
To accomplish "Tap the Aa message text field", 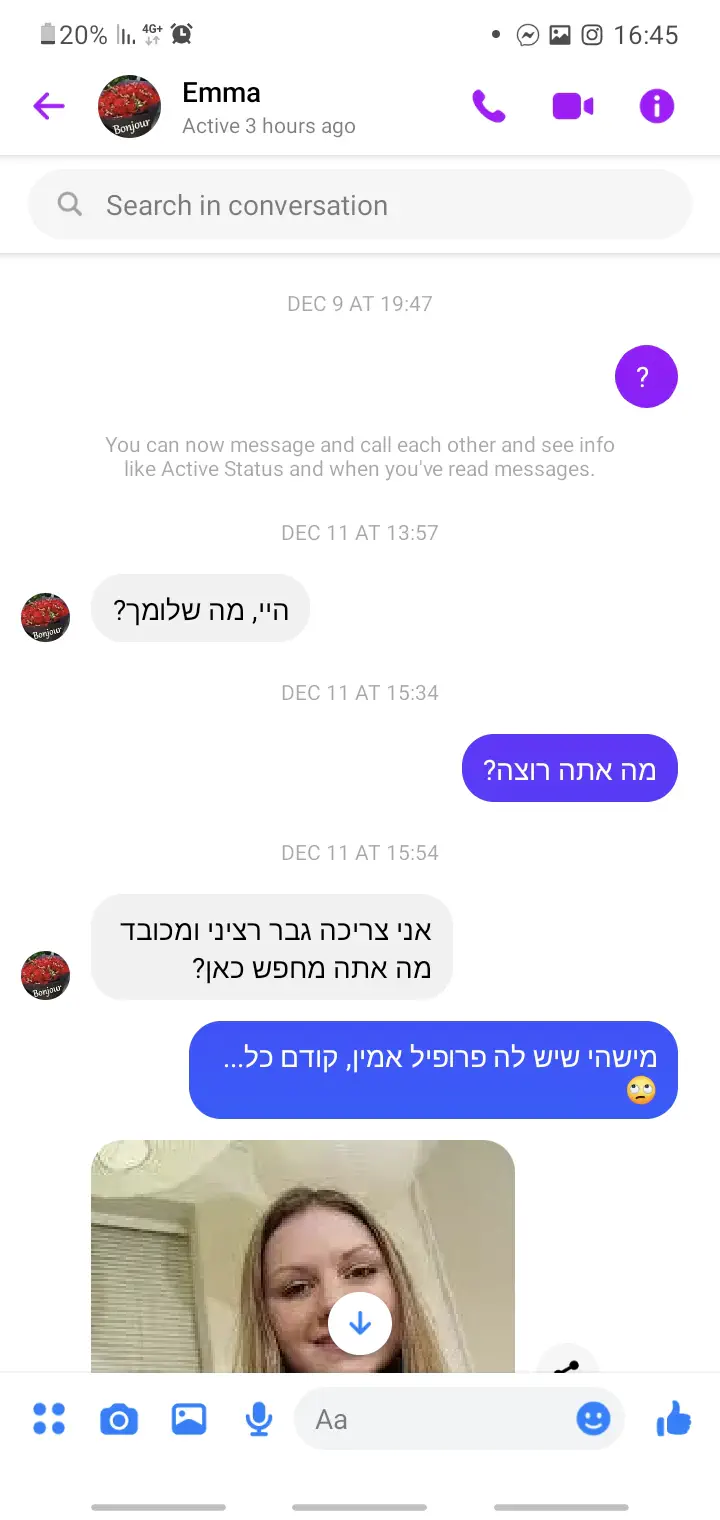I will click(x=440, y=1418).
